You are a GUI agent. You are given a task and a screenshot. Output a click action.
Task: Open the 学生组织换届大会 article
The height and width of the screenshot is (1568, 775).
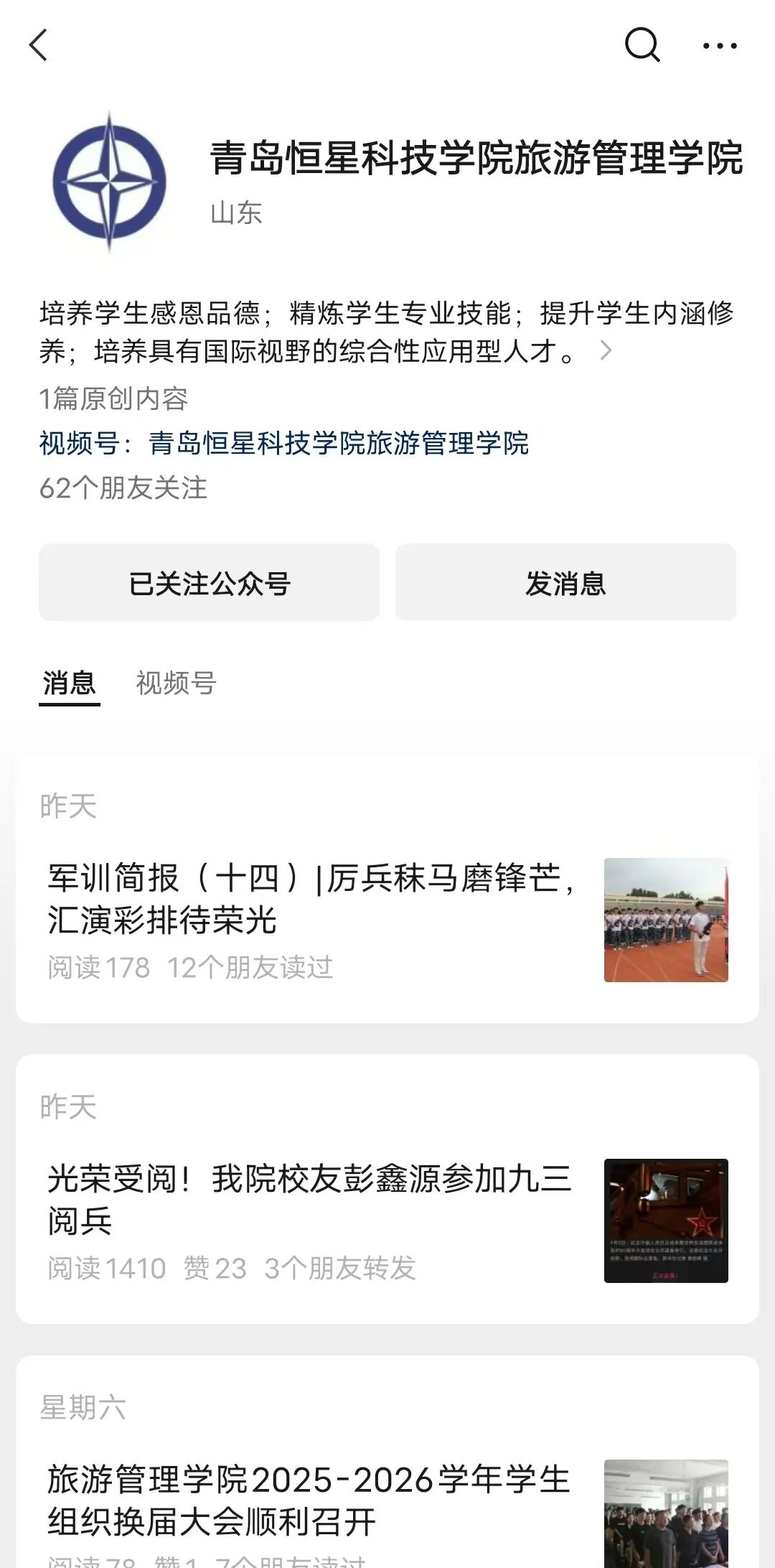pyautogui.click(x=309, y=1501)
